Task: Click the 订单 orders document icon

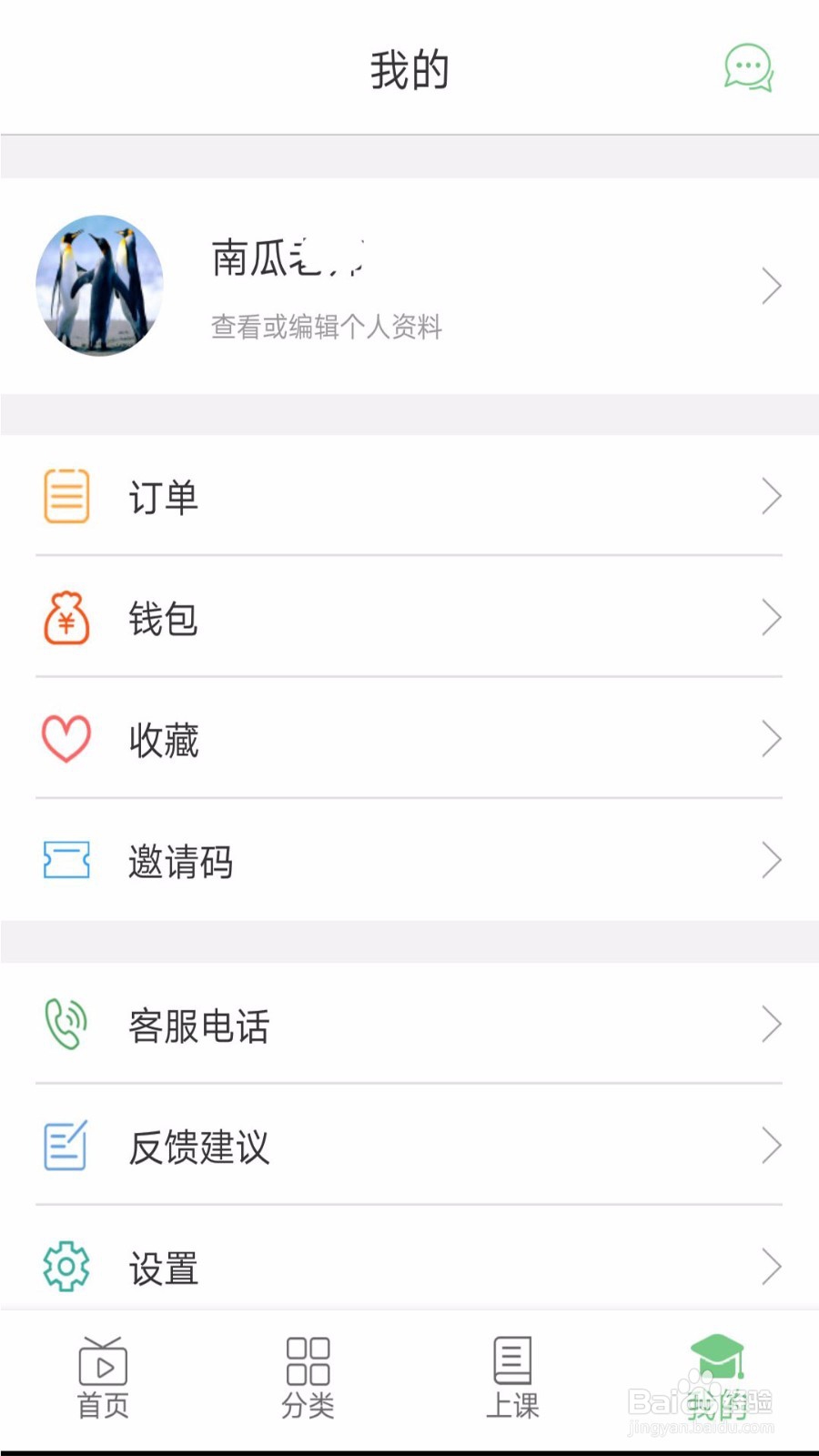Action: point(66,496)
